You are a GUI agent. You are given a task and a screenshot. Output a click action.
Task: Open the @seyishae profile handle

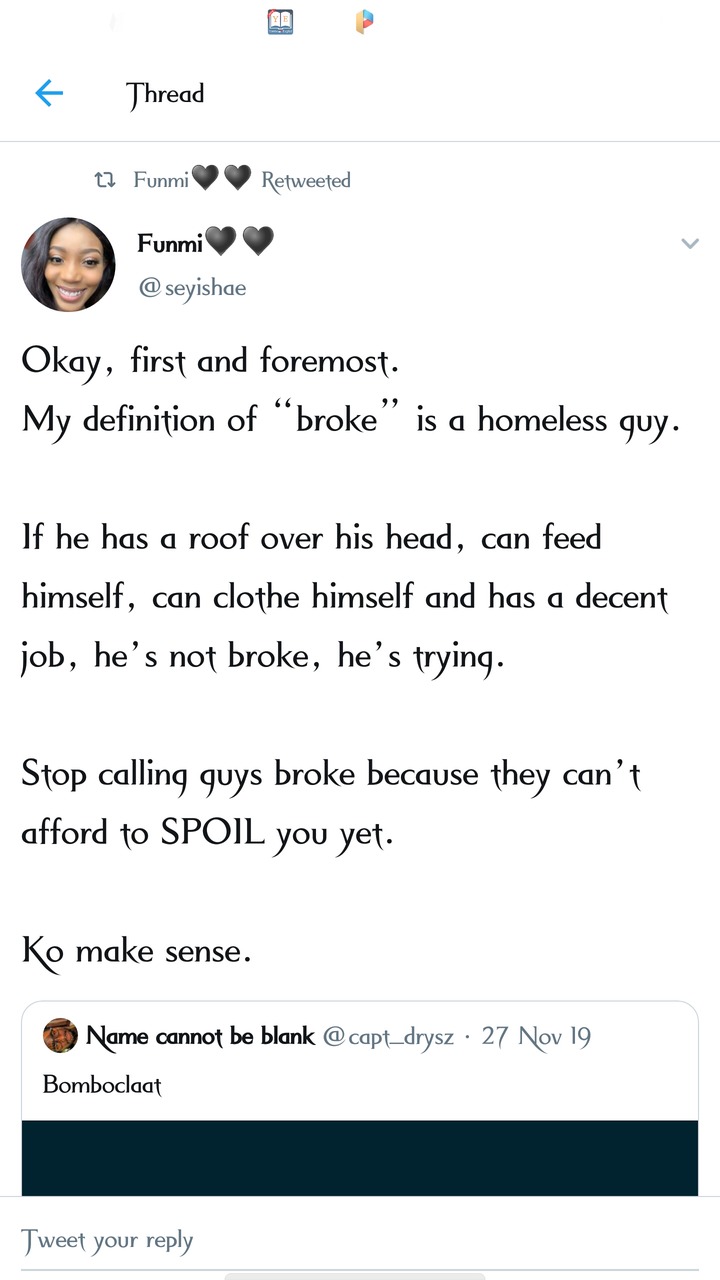192,288
